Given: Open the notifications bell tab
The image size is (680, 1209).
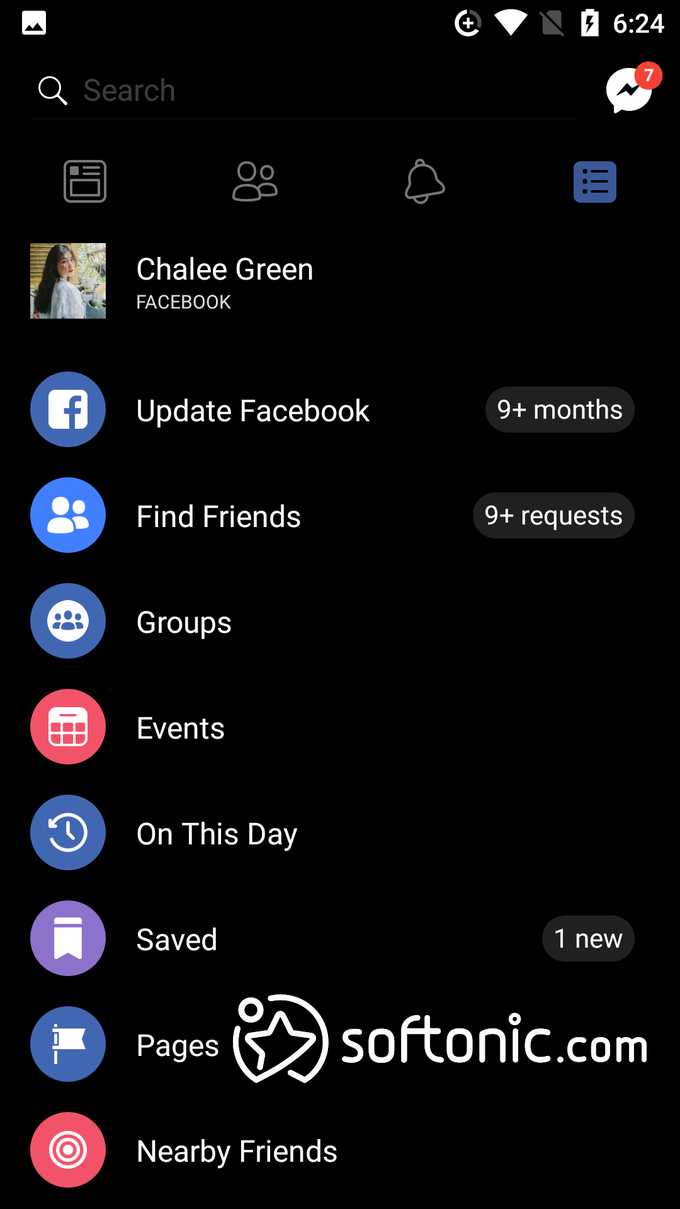Looking at the screenshot, I should point(424,182).
